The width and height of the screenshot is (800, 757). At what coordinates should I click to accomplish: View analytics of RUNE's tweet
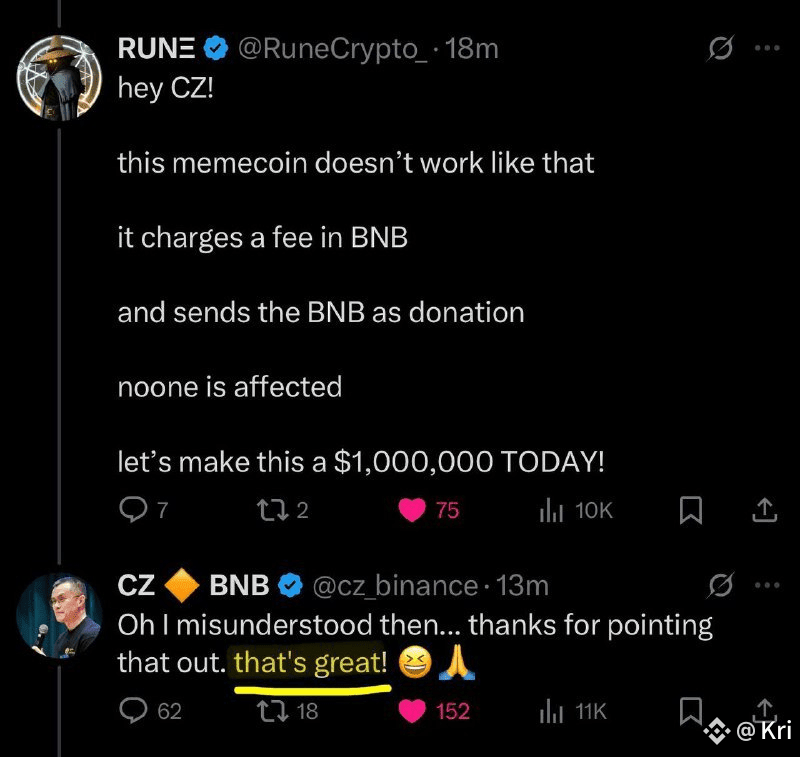(x=551, y=510)
